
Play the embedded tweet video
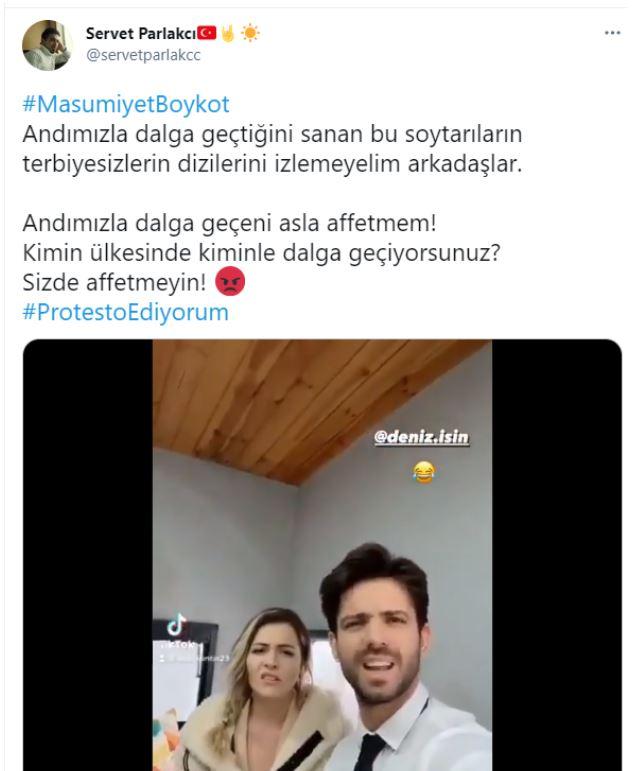coord(322,555)
